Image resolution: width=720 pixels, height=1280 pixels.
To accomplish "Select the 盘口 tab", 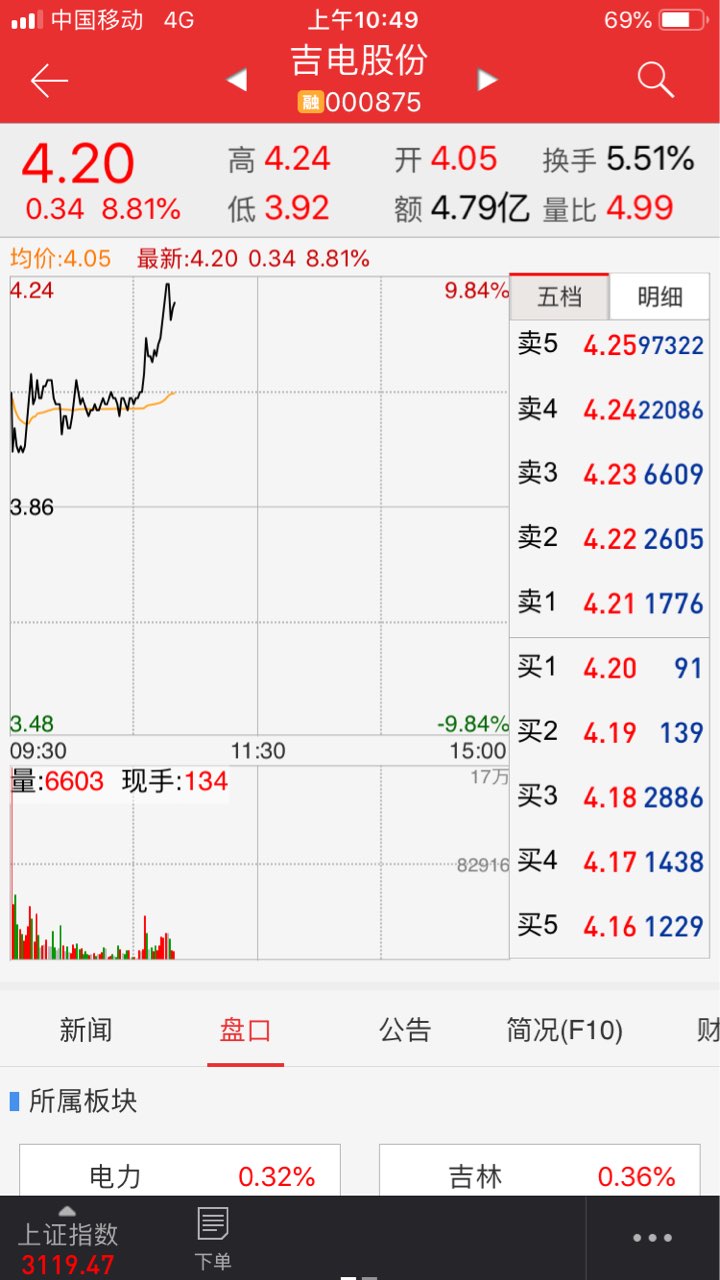I will pyautogui.click(x=246, y=1030).
